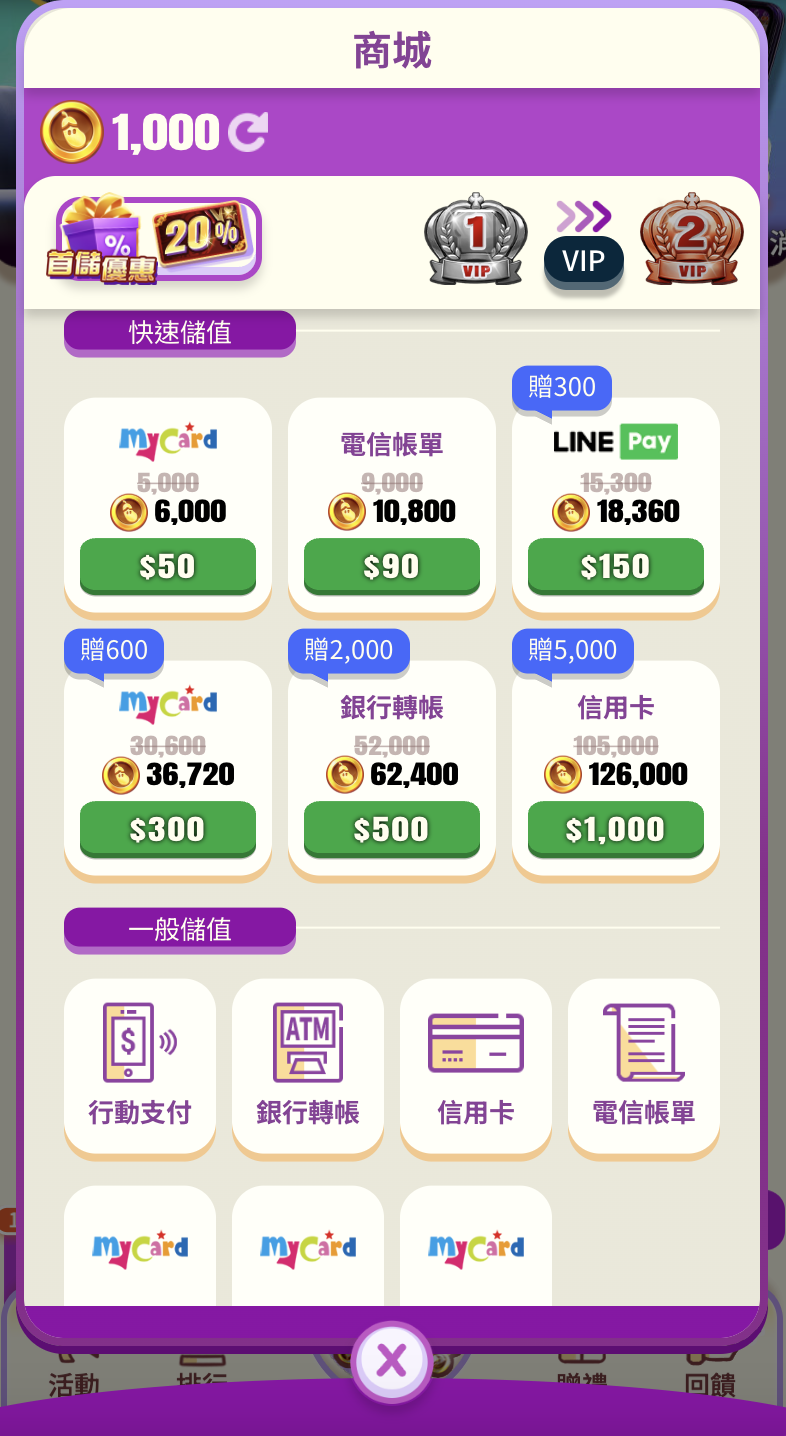The width and height of the screenshot is (786, 1436).
Task: Purchase the LINE Pay $150 pack
Action: [x=615, y=566]
